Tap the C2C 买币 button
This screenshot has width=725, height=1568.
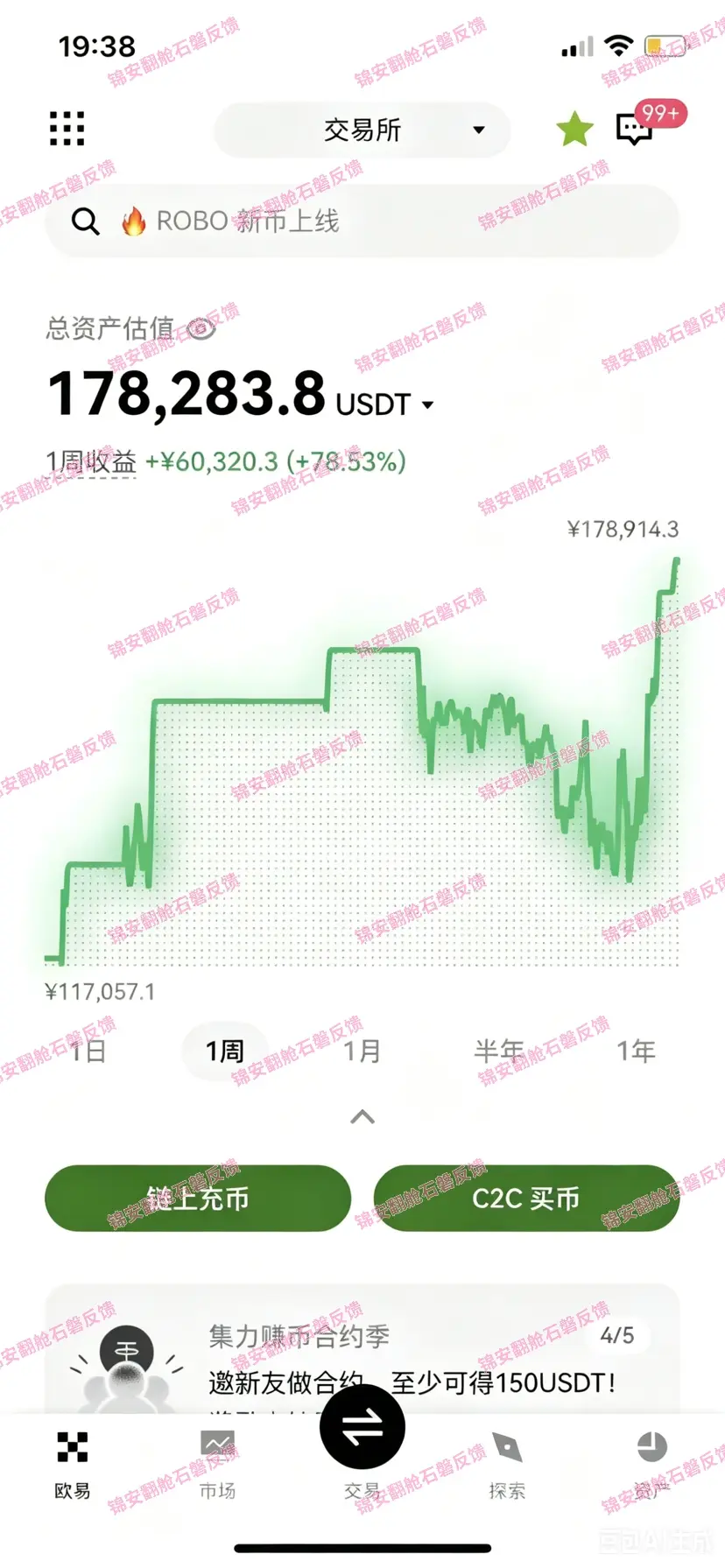(526, 1198)
